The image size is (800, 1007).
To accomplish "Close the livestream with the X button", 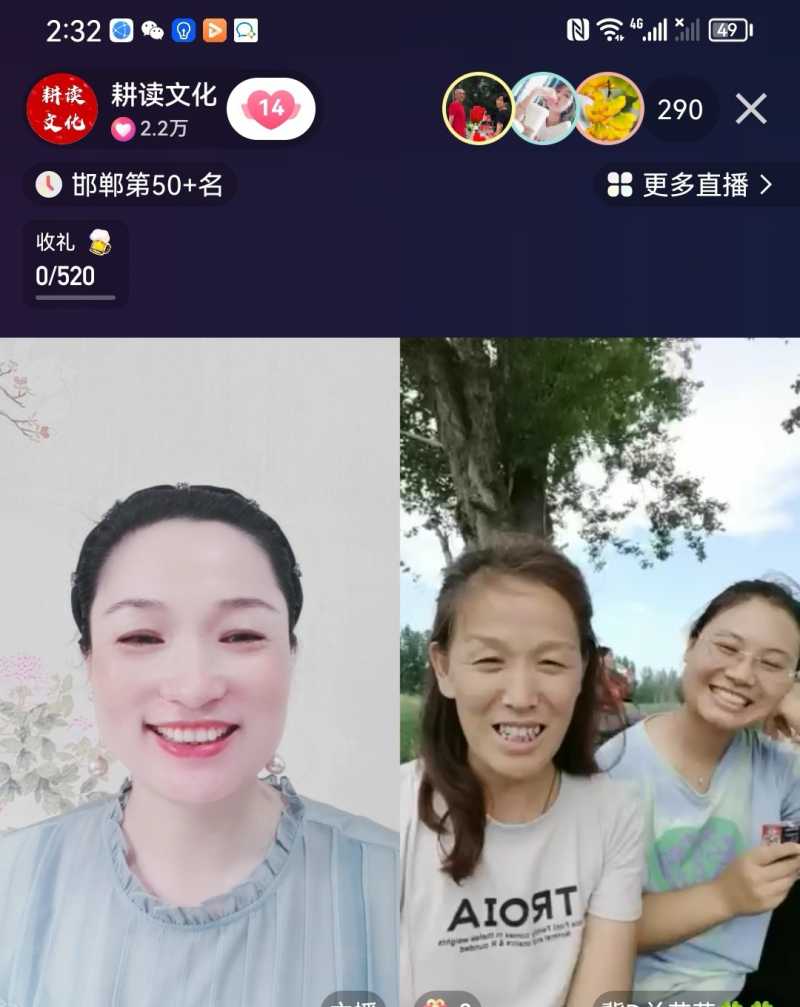I will pyautogui.click(x=751, y=110).
